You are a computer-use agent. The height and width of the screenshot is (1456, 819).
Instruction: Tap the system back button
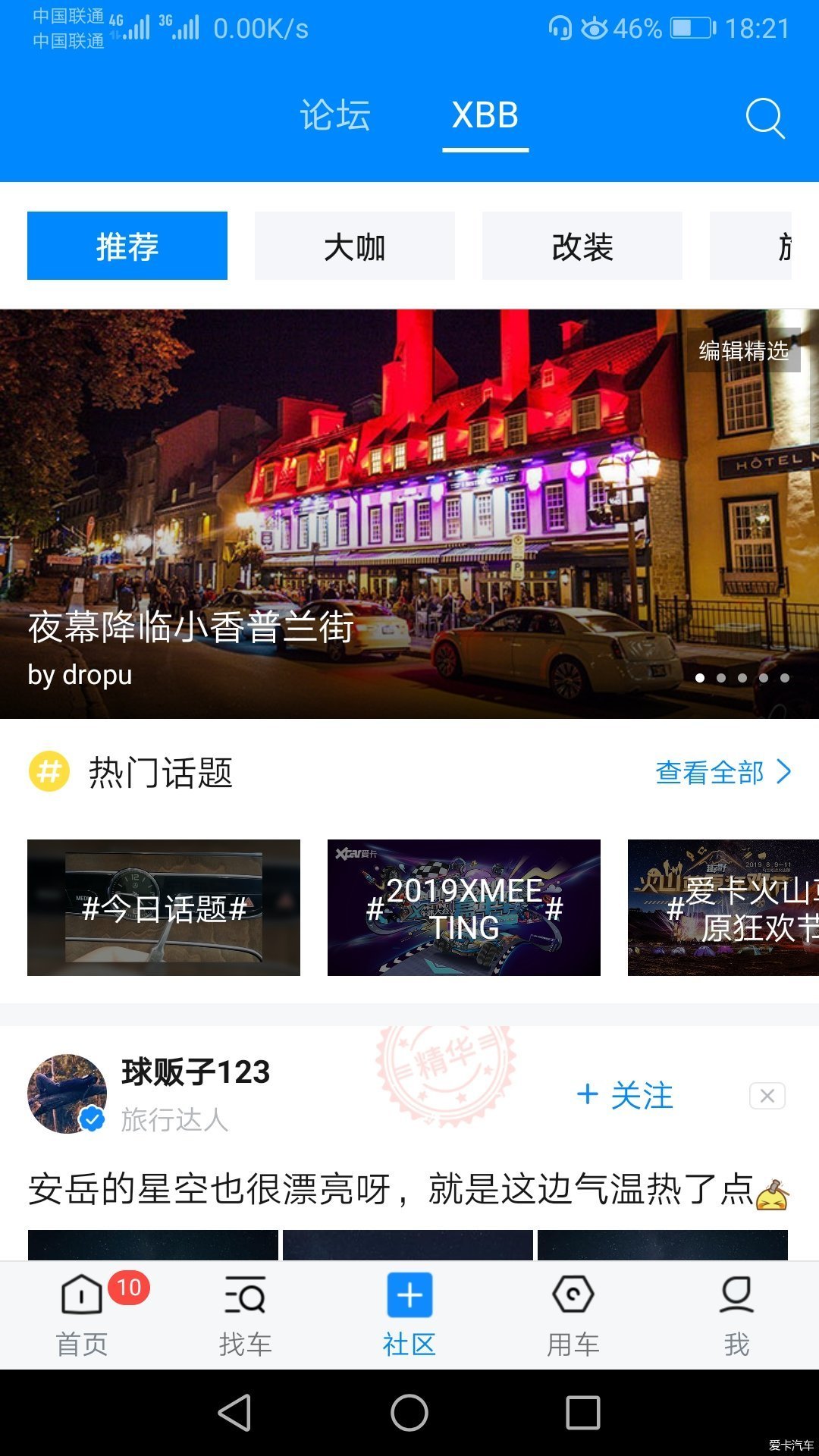[x=235, y=1413]
